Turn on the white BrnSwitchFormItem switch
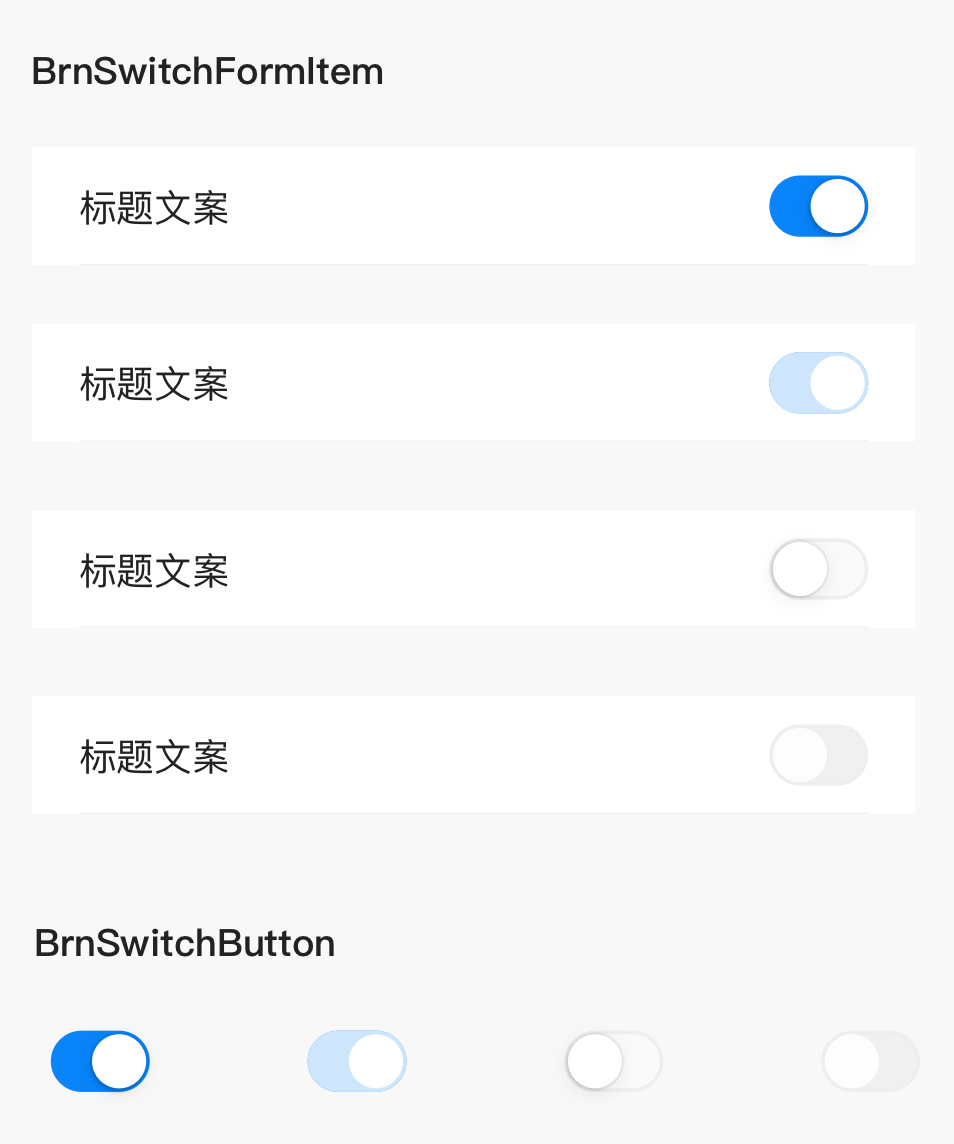The image size is (954, 1144). (818, 569)
